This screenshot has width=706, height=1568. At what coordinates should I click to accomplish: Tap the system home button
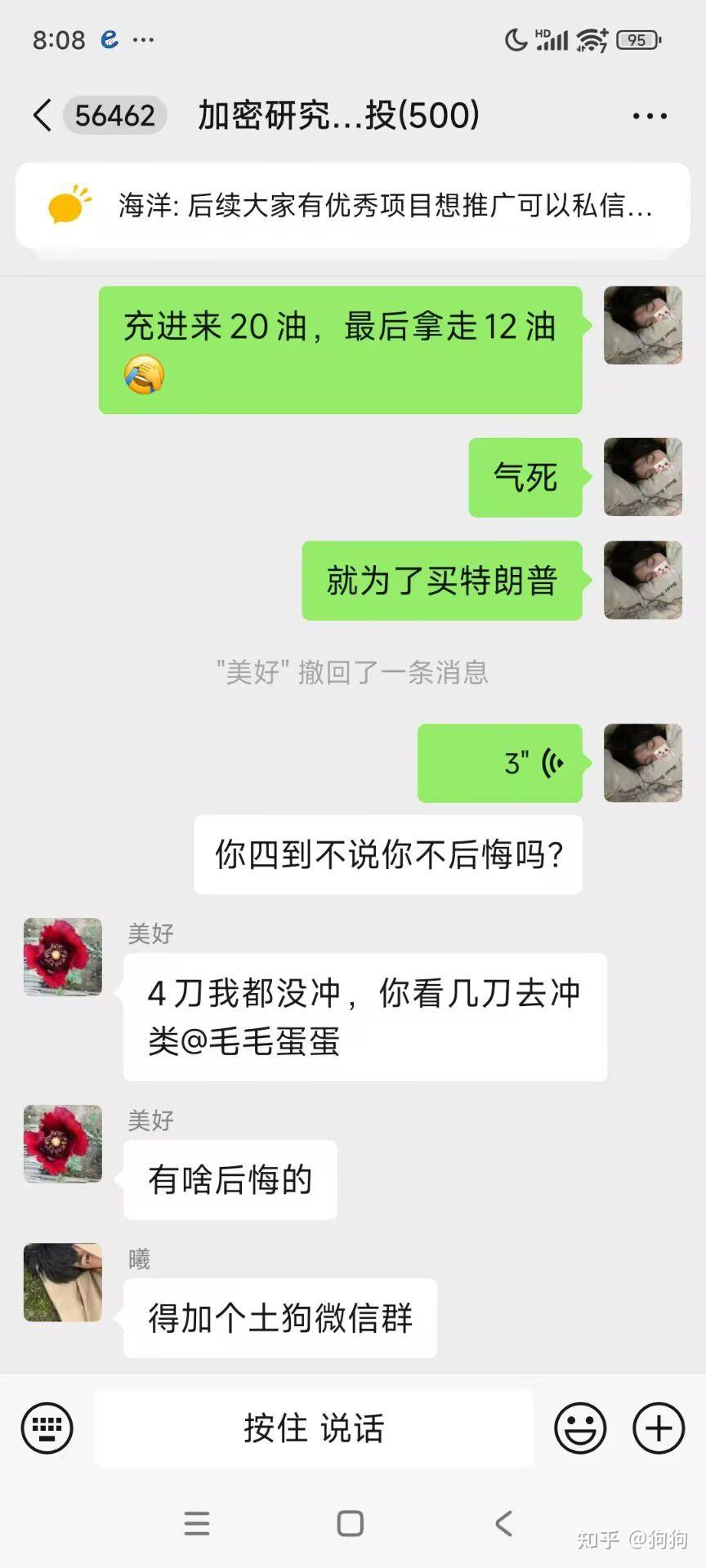(351, 1523)
